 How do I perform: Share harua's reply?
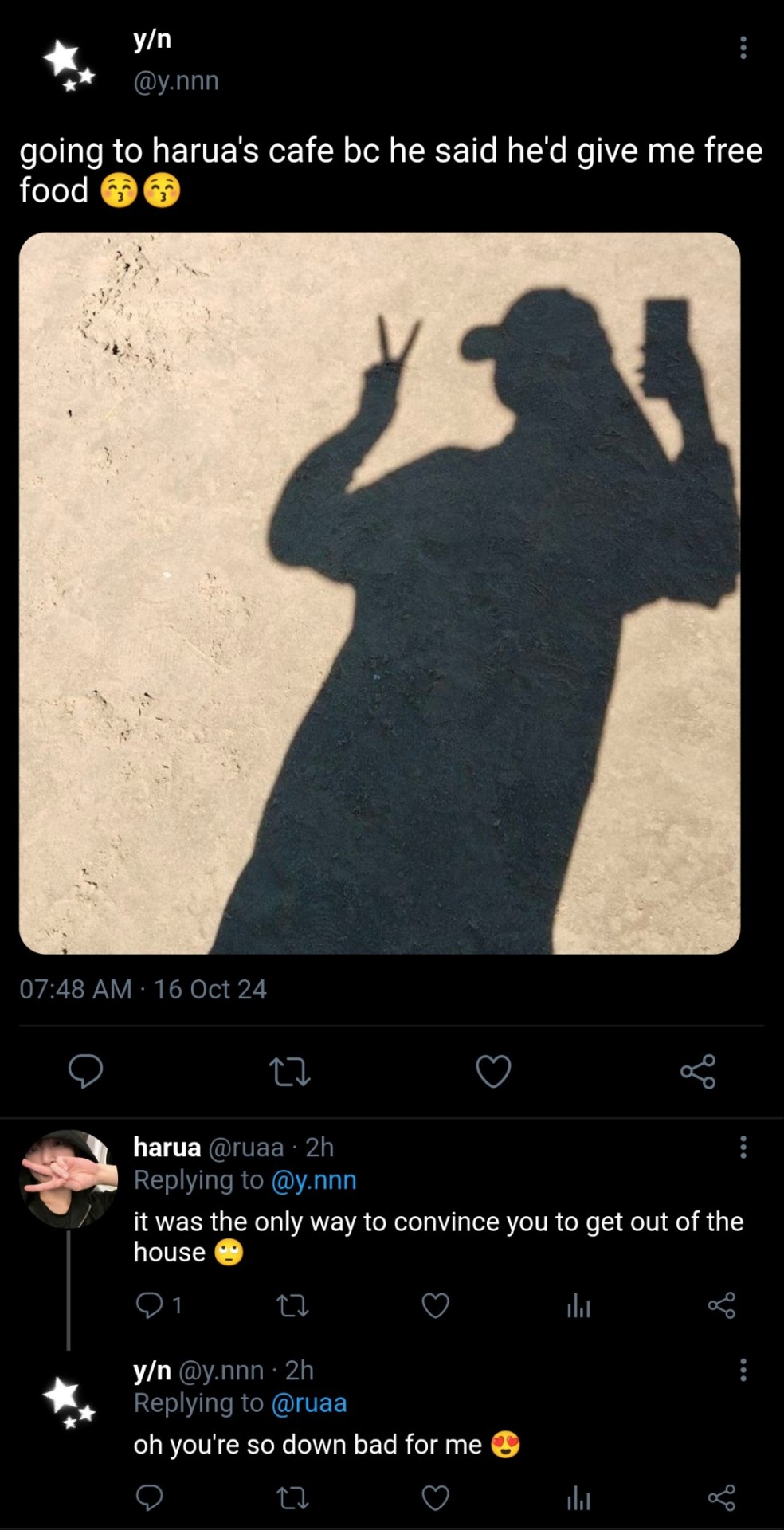pyautogui.click(x=721, y=1305)
